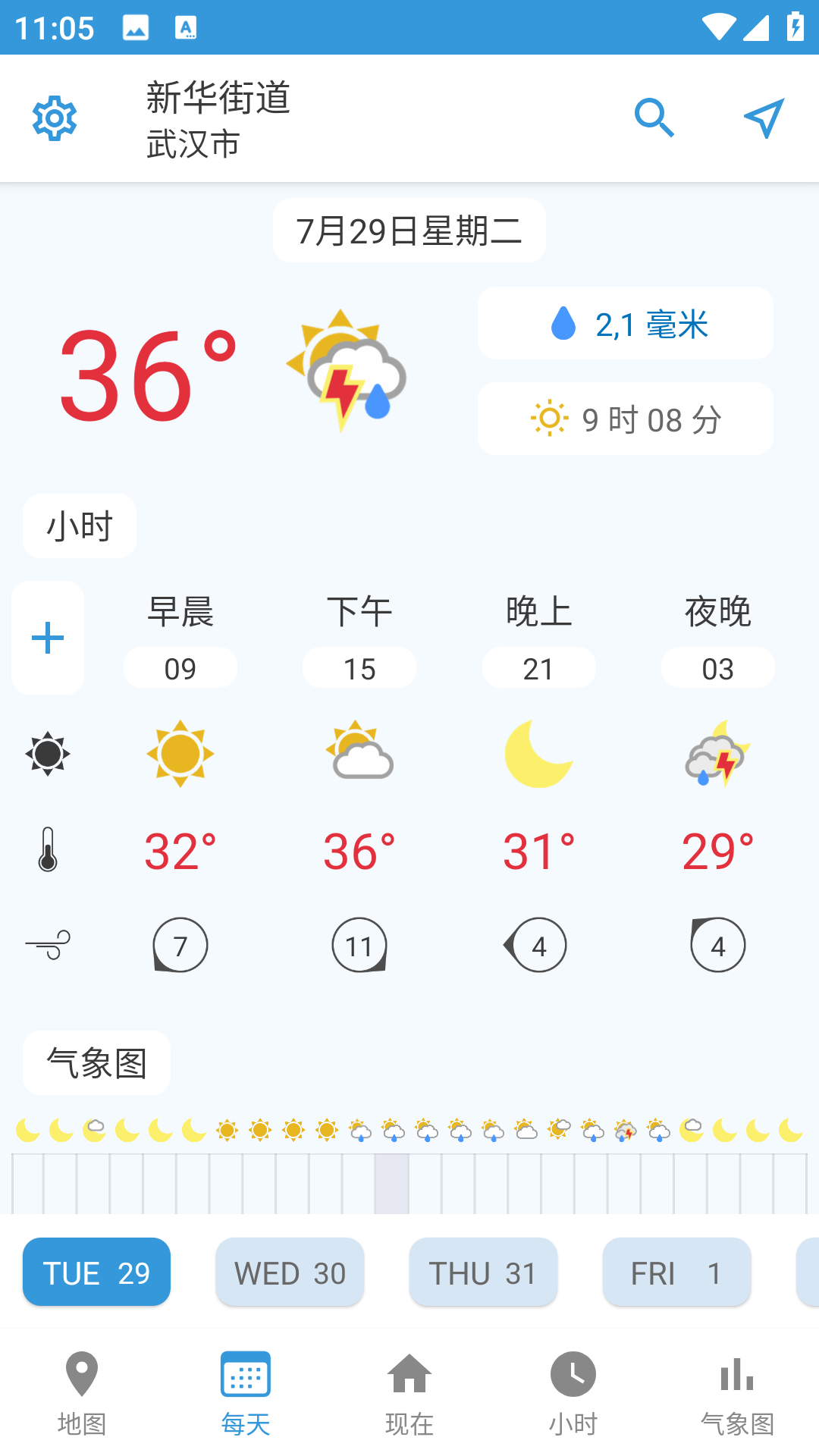Select the moon icon under 晚上
Screen dimensions: 819x1456
click(x=538, y=755)
